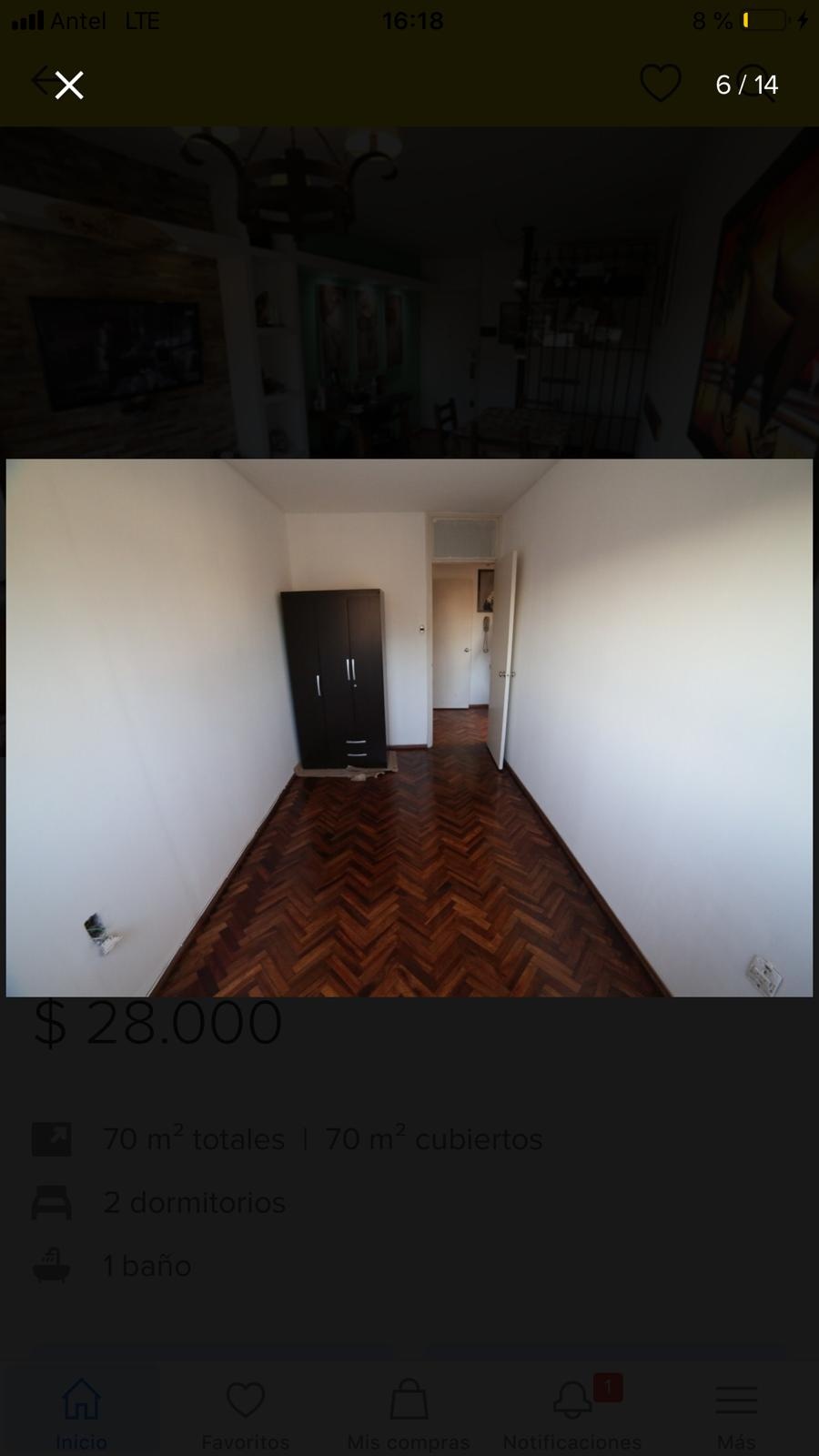Add this listing to favorites with the heart
This screenshot has height=1456, width=819.
661,84
